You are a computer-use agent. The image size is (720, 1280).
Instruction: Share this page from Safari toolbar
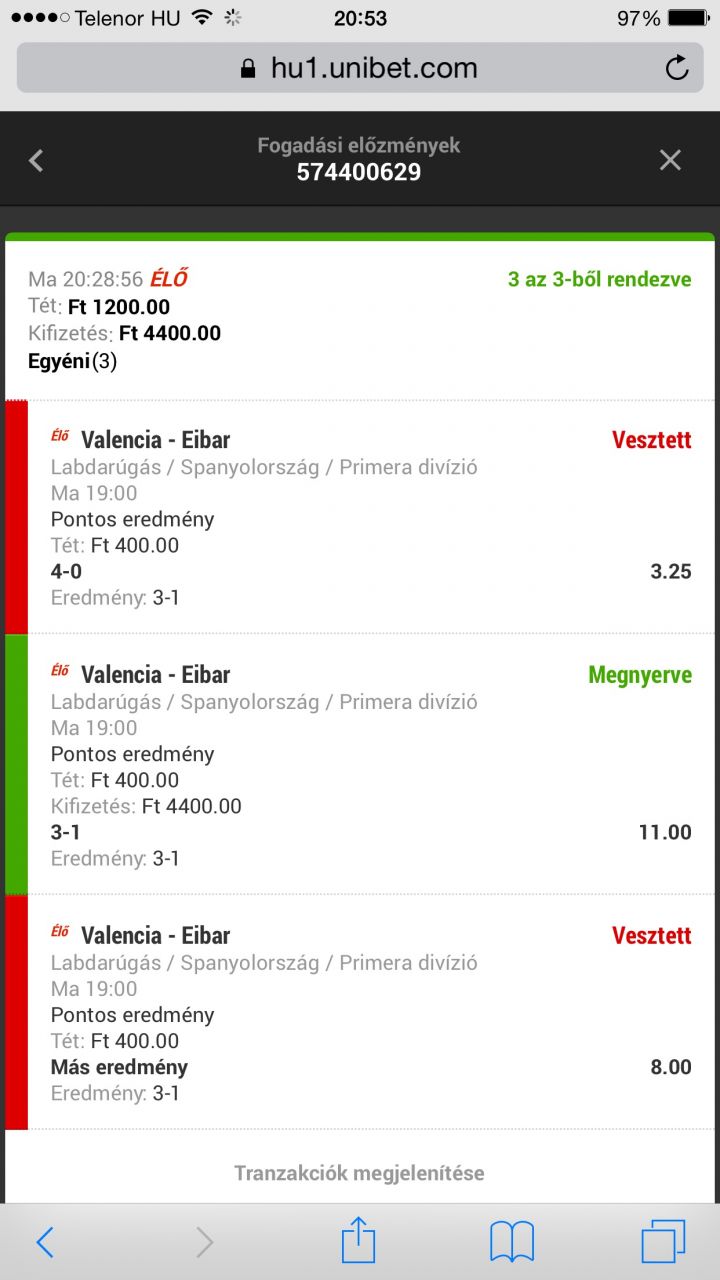[x=358, y=1242]
